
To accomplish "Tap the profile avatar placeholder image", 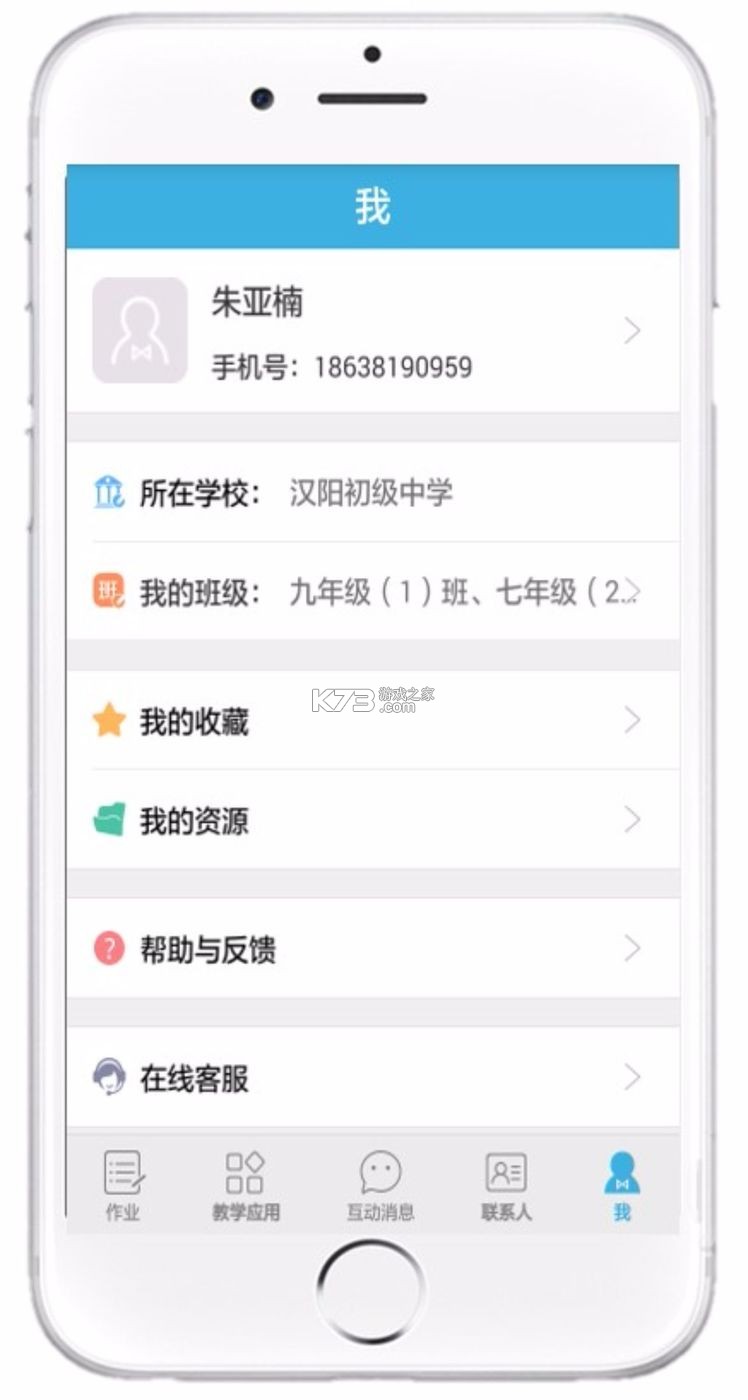I will 140,330.
